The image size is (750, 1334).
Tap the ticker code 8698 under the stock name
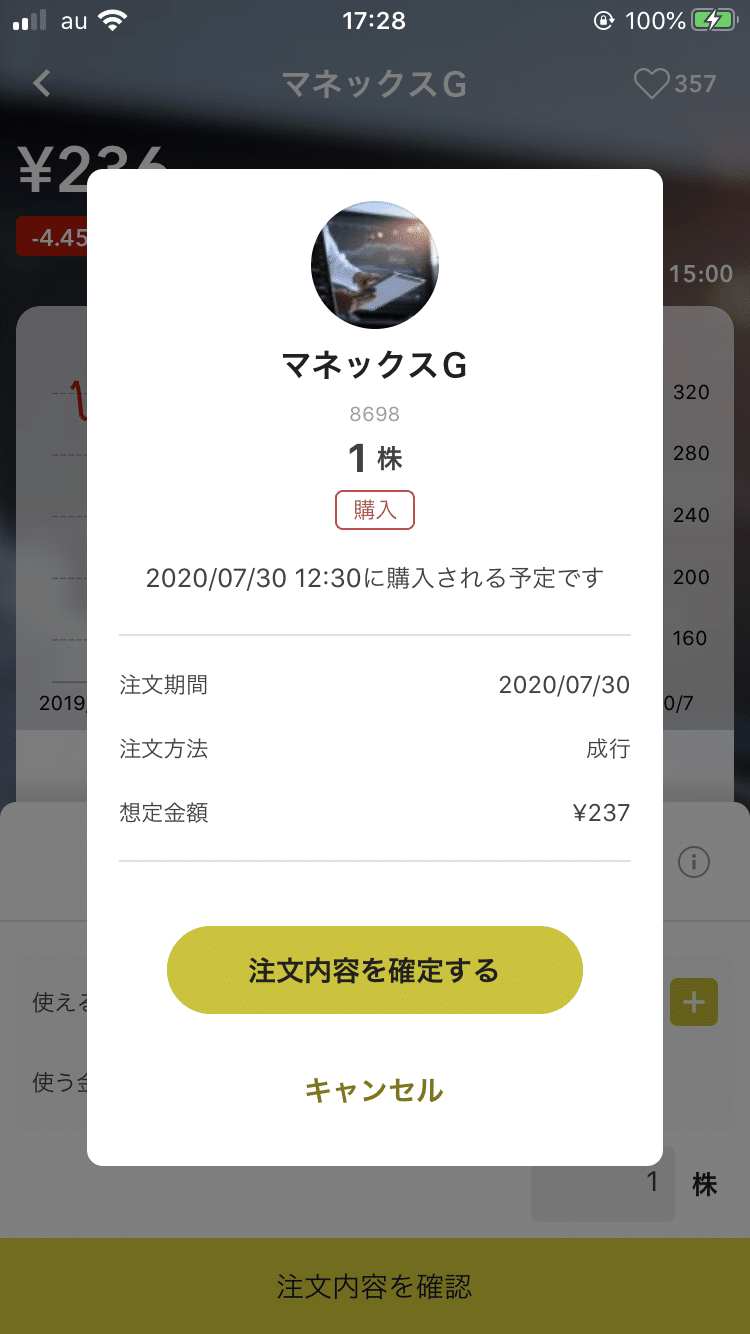tap(374, 413)
